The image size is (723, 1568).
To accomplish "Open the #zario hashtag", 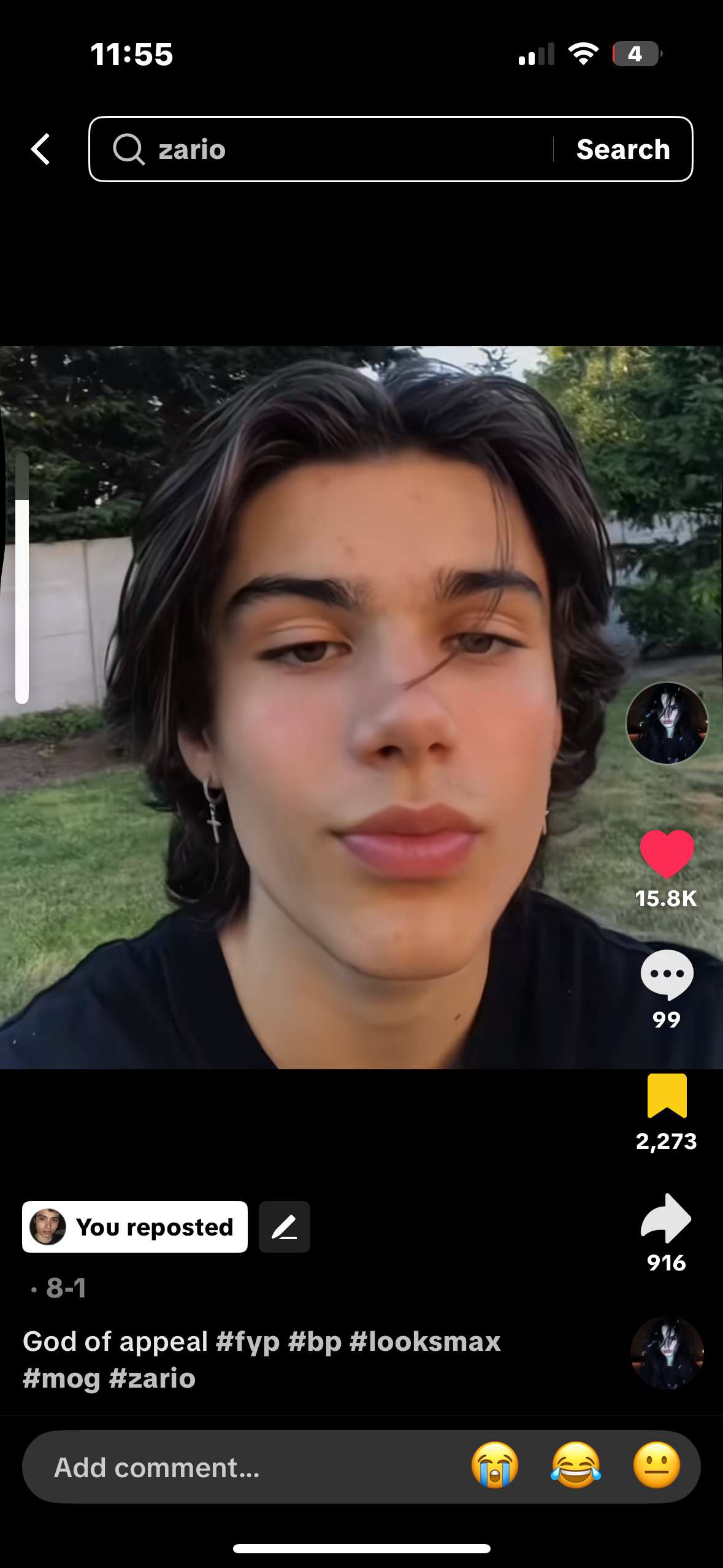I will coord(152,1378).
